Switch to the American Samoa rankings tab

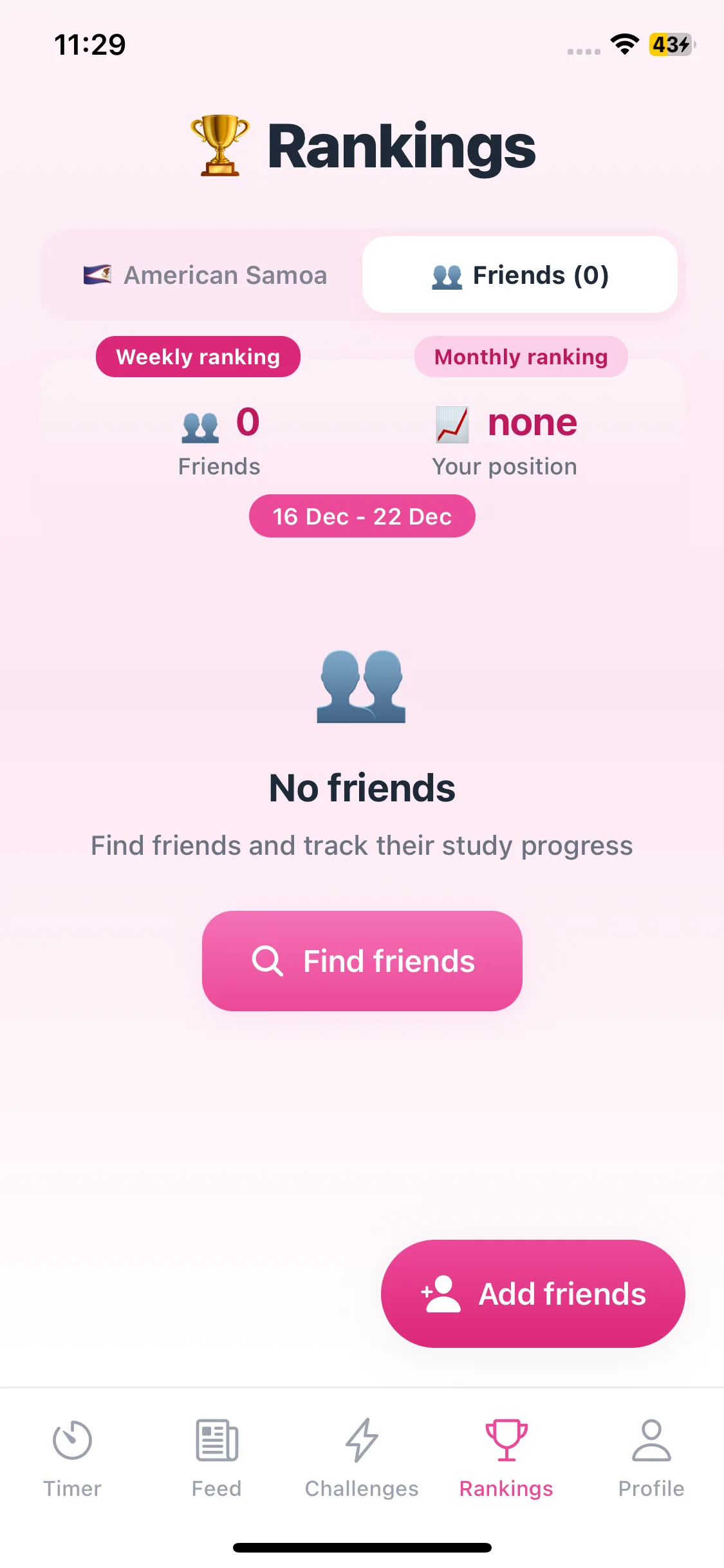point(205,275)
